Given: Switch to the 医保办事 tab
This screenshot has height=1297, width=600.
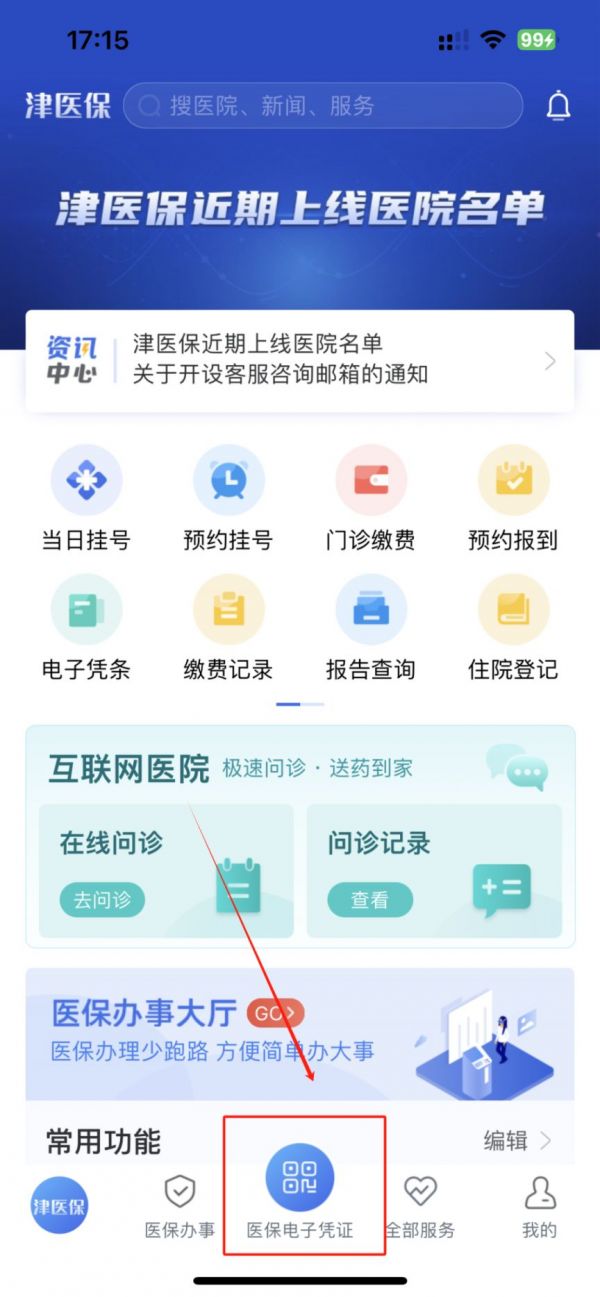Looking at the screenshot, I should (x=180, y=1207).
